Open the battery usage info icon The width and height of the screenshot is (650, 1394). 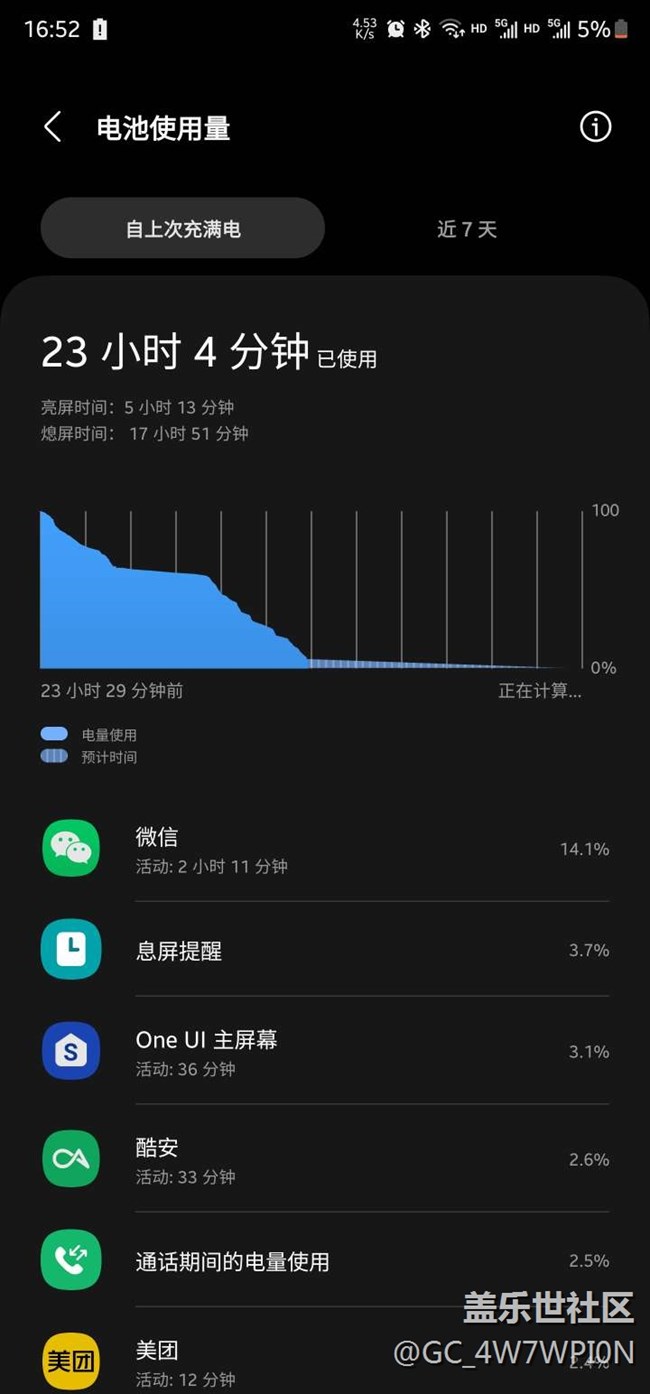coord(595,127)
